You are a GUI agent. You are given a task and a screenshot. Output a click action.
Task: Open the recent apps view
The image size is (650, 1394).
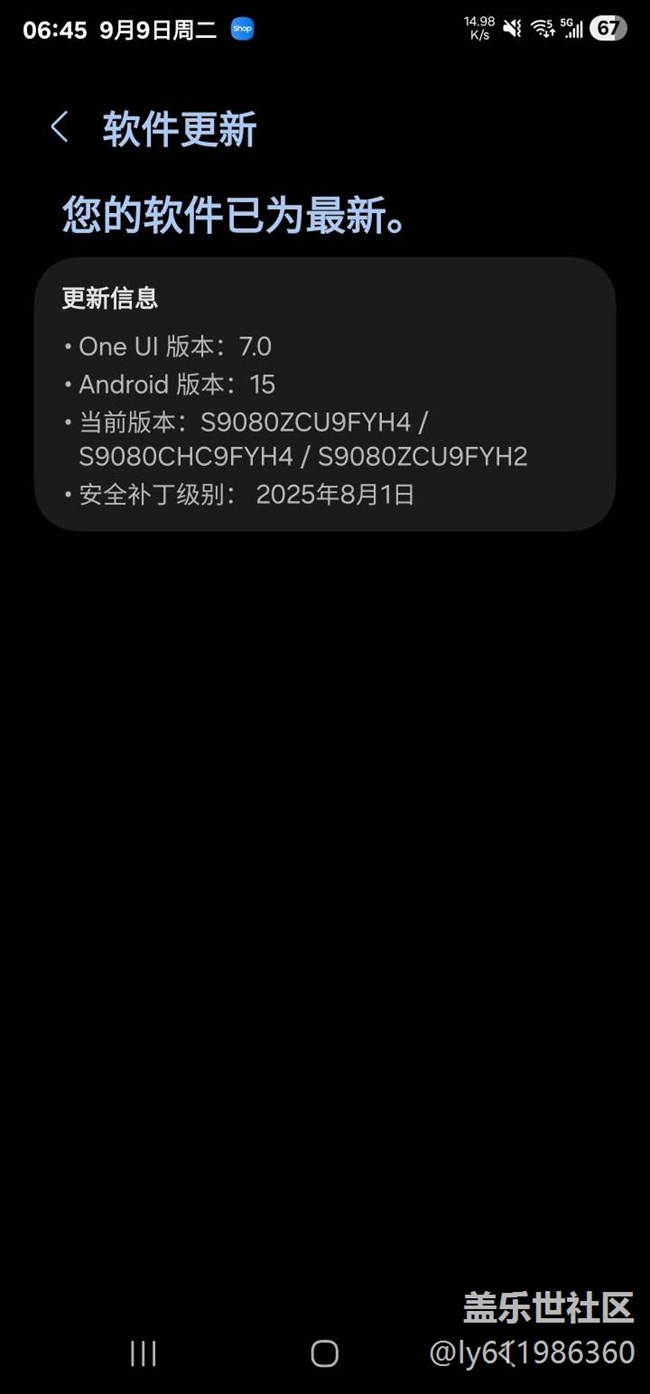coord(143,1354)
